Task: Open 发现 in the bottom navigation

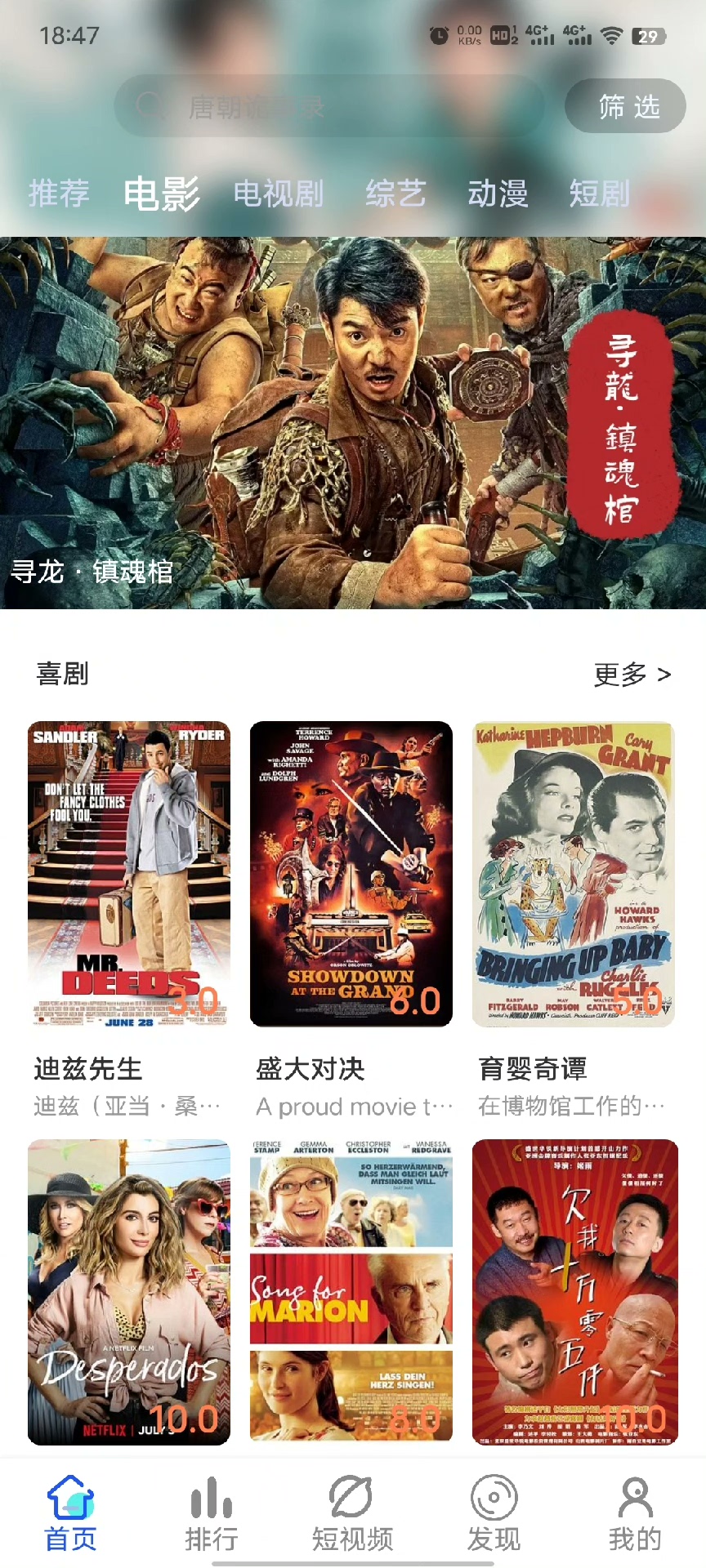Action: [x=494, y=1513]
